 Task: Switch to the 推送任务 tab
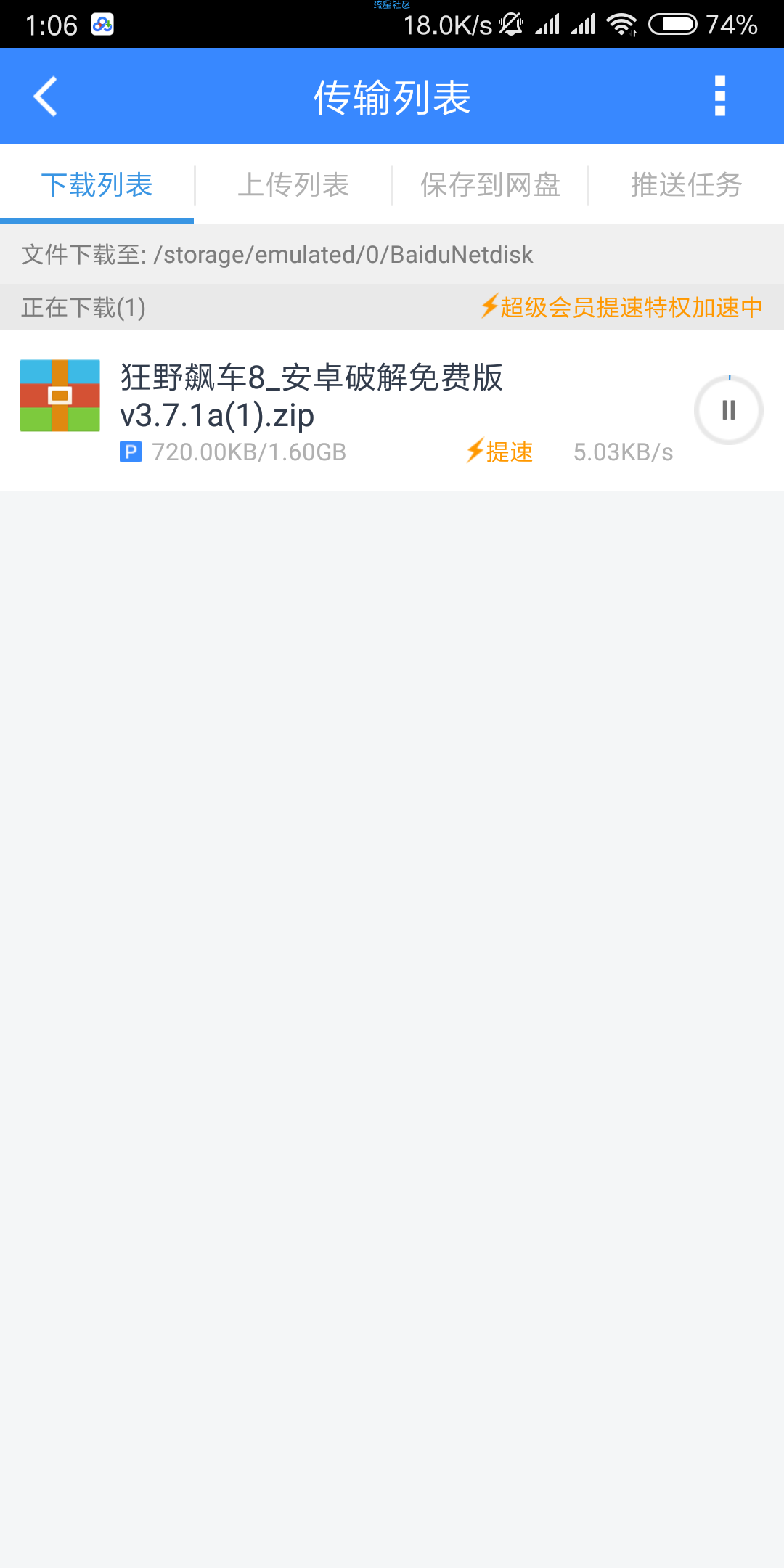(x=686, y=184)
